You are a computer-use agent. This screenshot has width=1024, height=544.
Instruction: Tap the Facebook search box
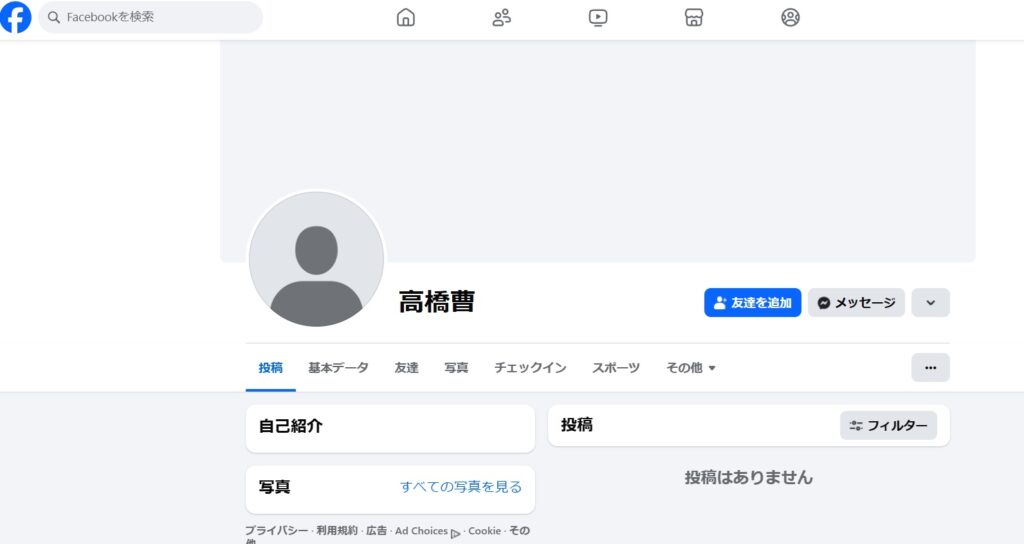click(x=150, y=17)
